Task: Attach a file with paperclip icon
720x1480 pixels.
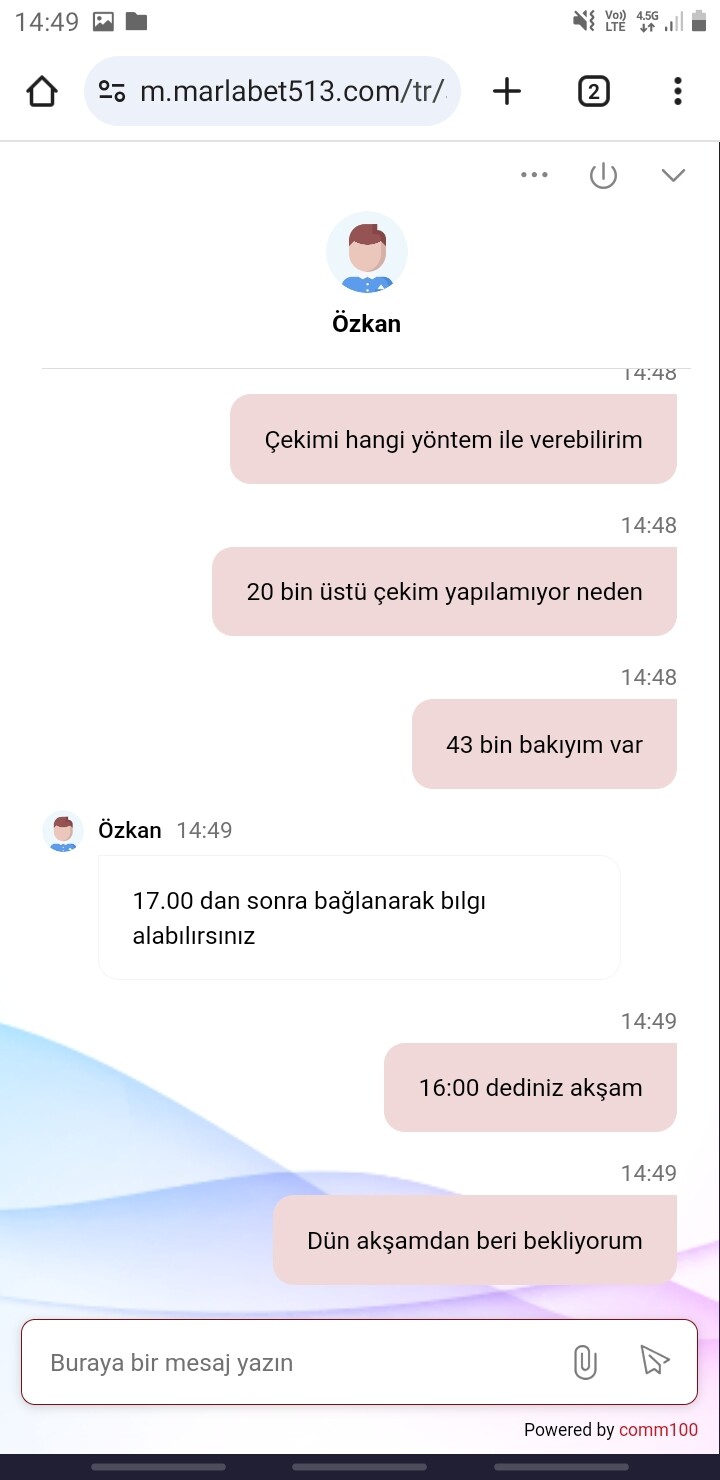Action: pyautogui.click(x=584, y=1362)
